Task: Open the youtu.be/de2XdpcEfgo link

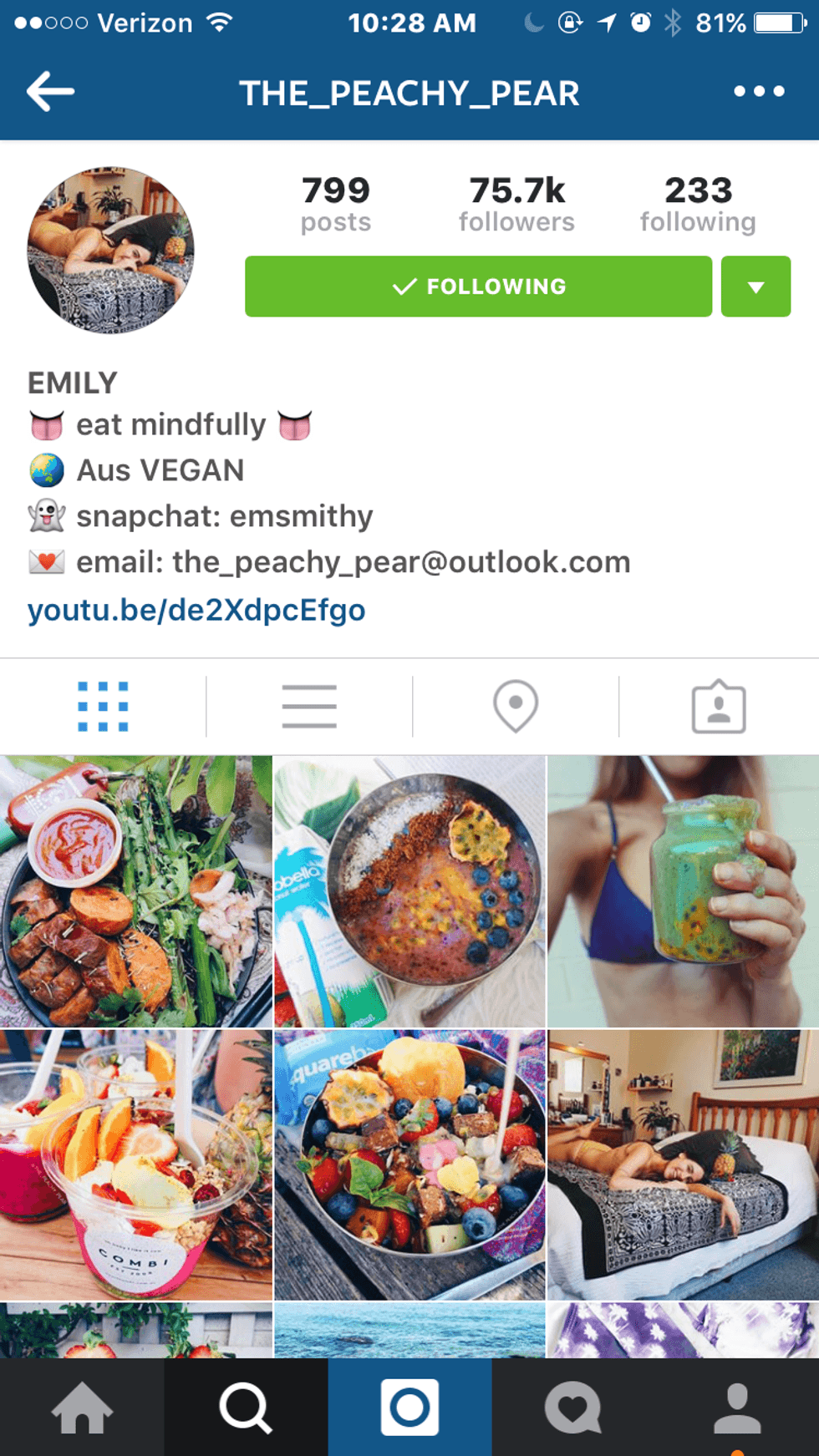Action: click(x=196, y=610)
